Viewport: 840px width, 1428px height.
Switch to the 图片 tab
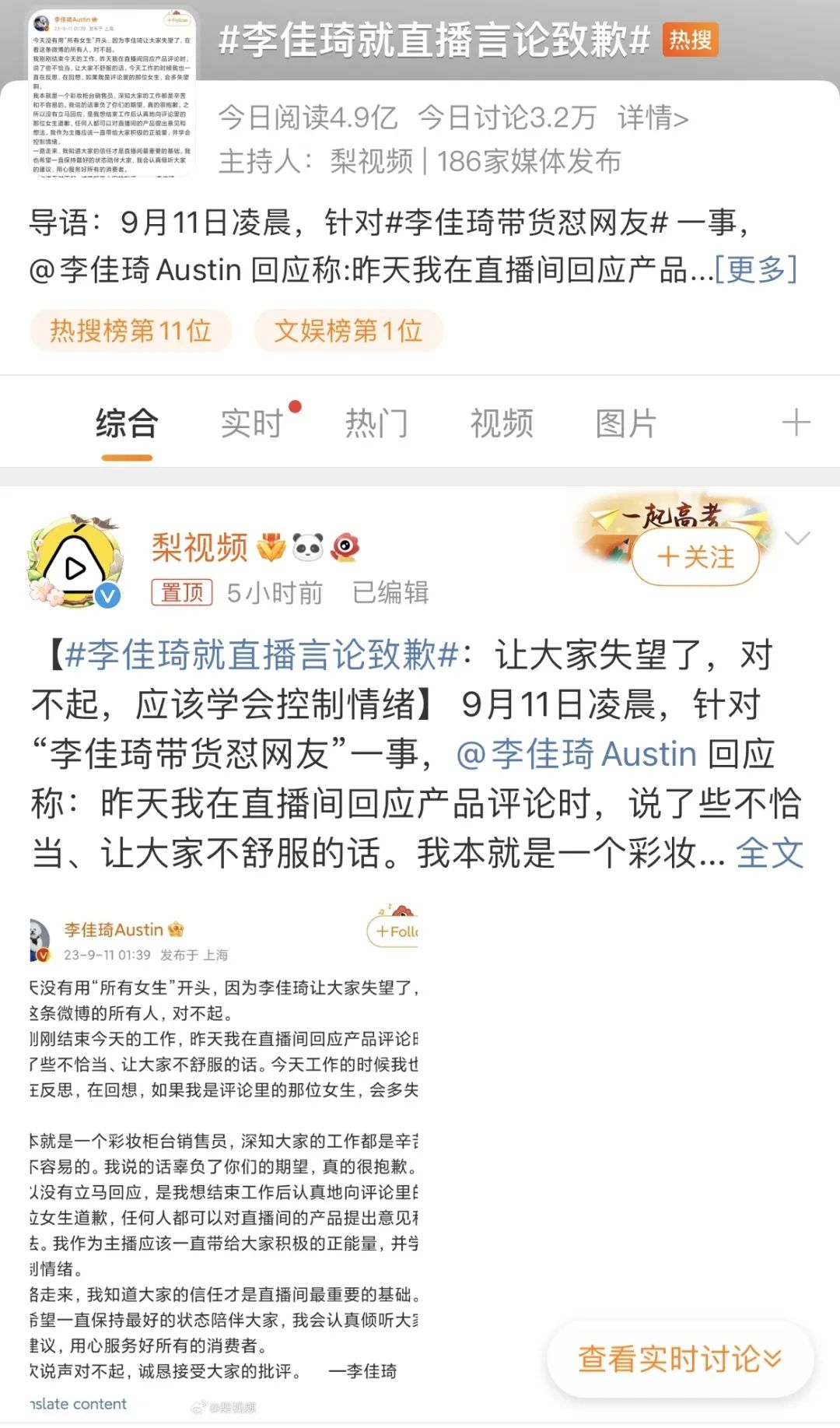coord(626,424)
